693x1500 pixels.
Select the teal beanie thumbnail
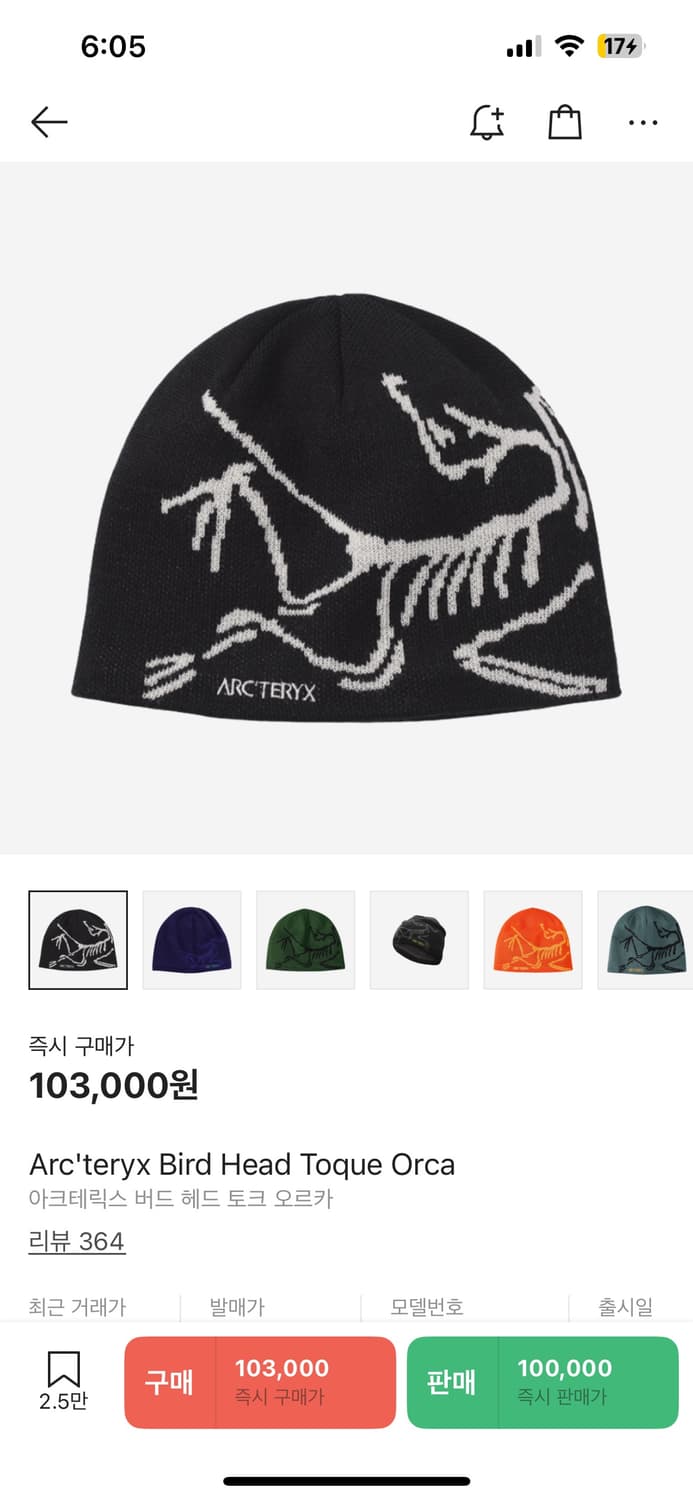tap(645, 940)
